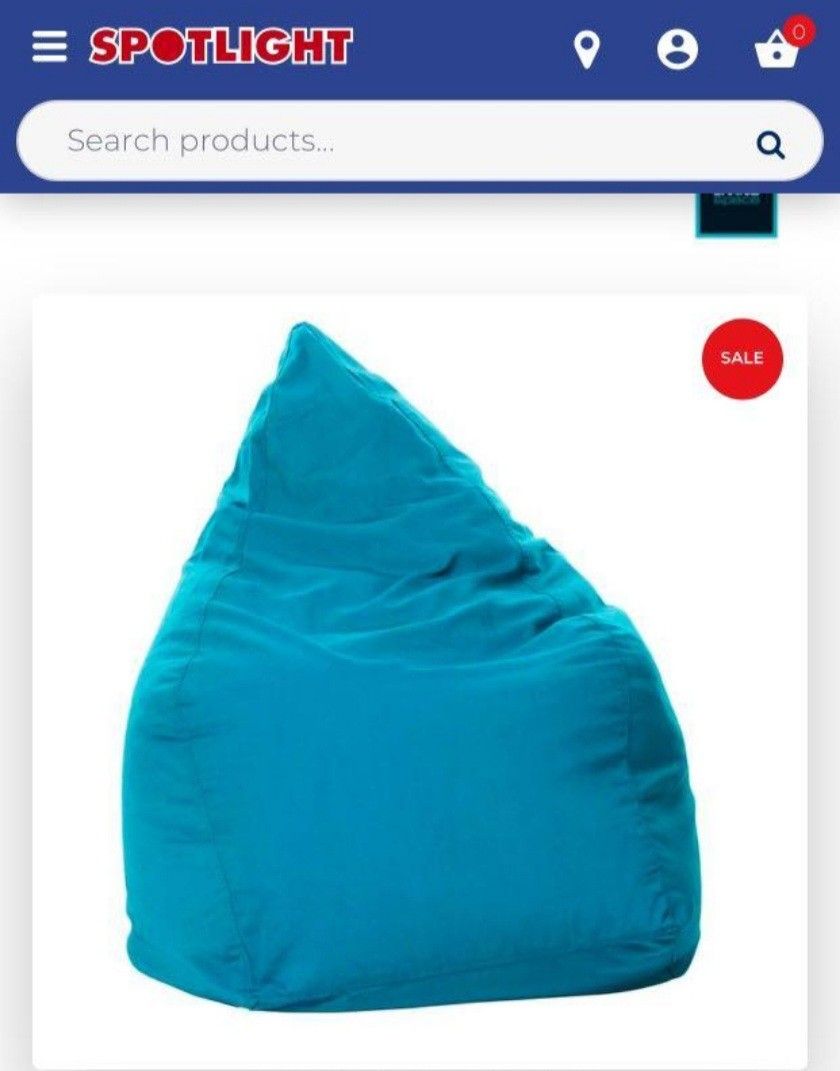Open the sidebar via the three-line menu
Screen dimensions: 840x1071
[x=50, y=46]
